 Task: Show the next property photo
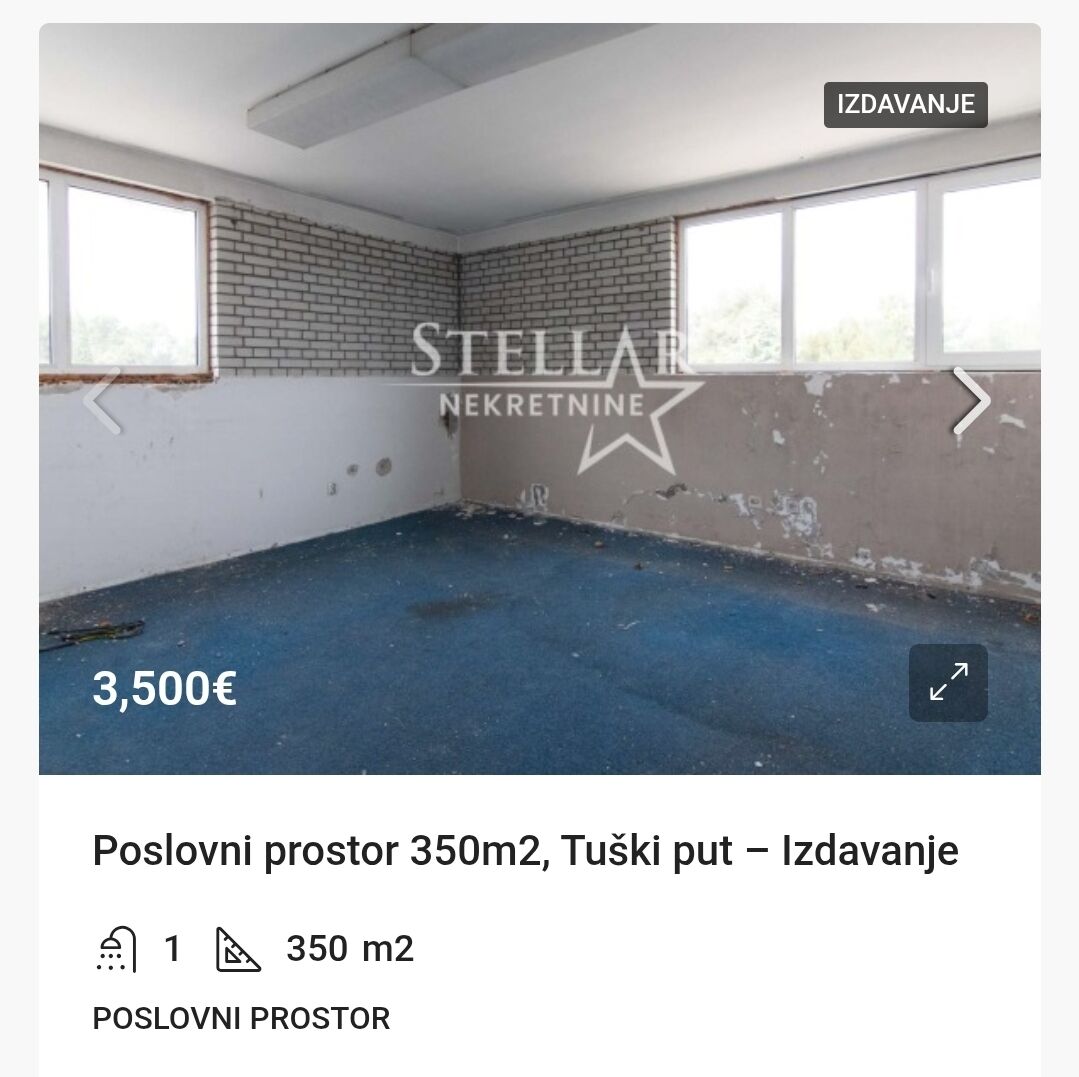coord(970,401)
